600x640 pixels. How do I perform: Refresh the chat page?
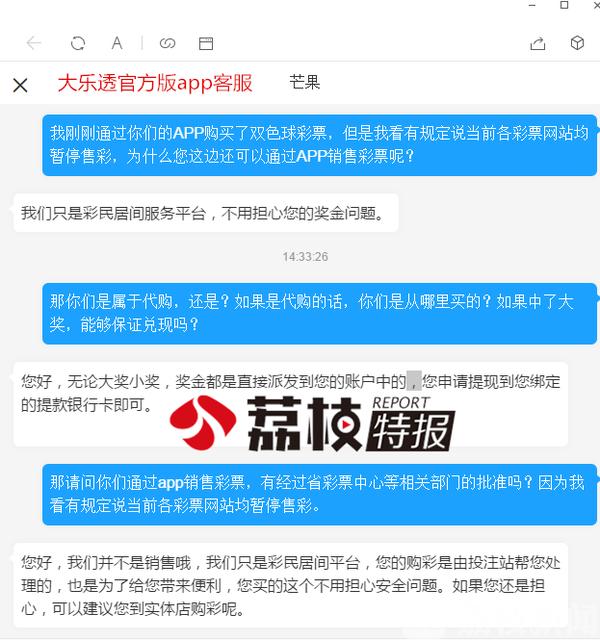[x=78, y=43]
